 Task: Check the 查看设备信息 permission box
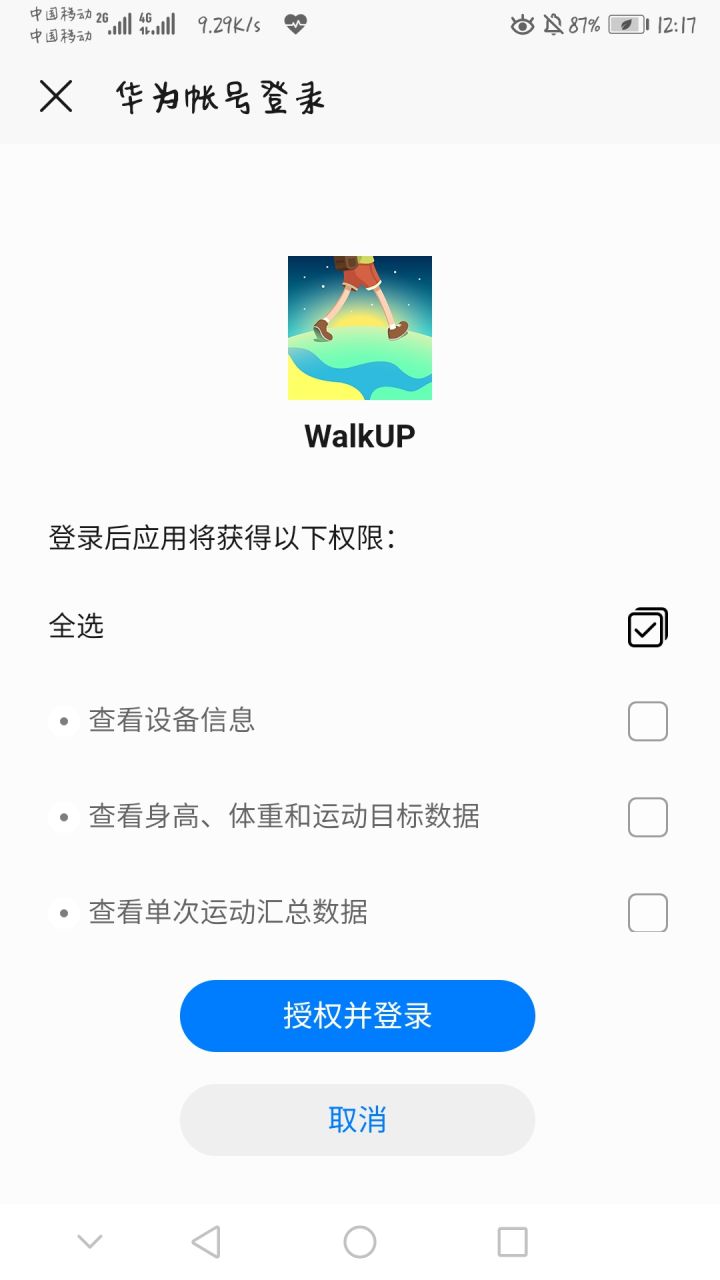coord(647,721)
